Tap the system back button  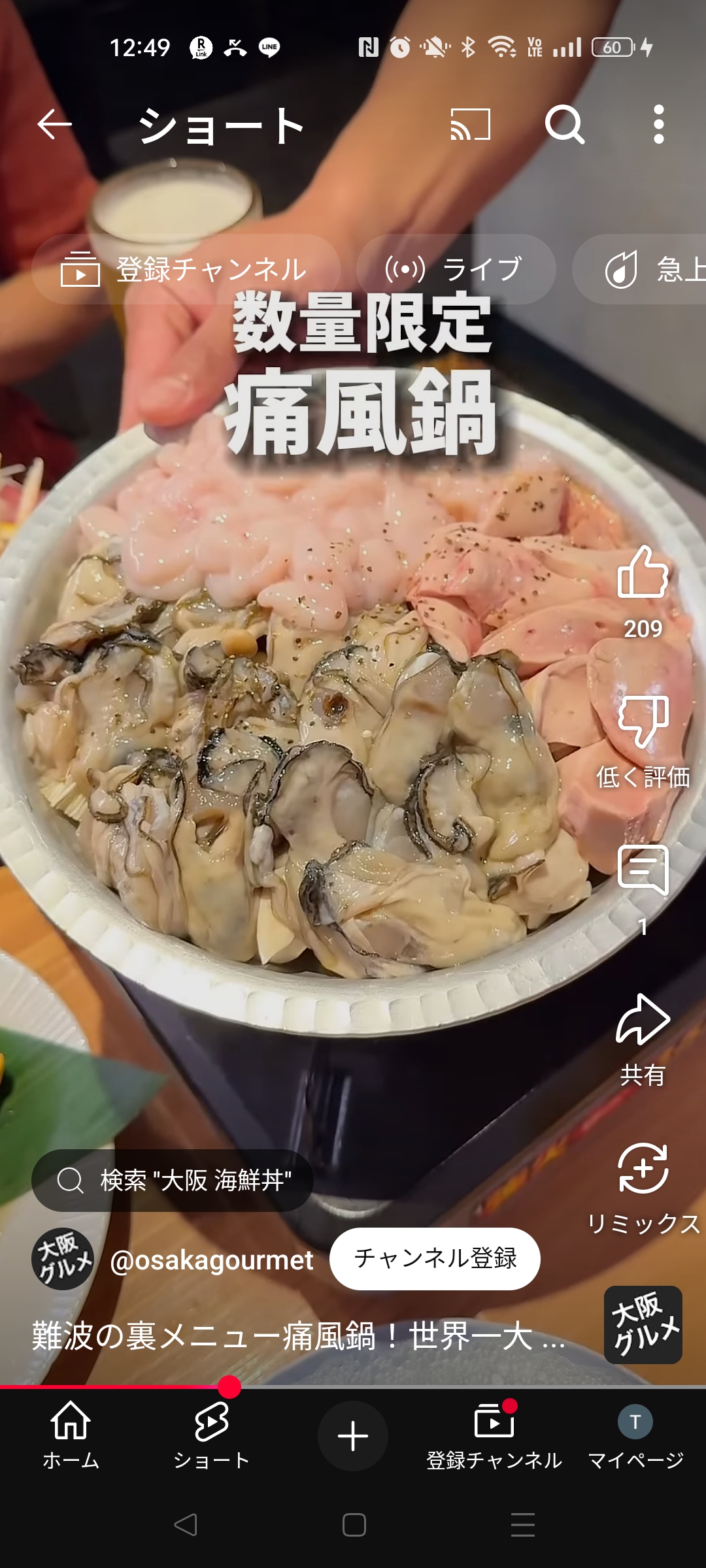(x=186, y=1525)
